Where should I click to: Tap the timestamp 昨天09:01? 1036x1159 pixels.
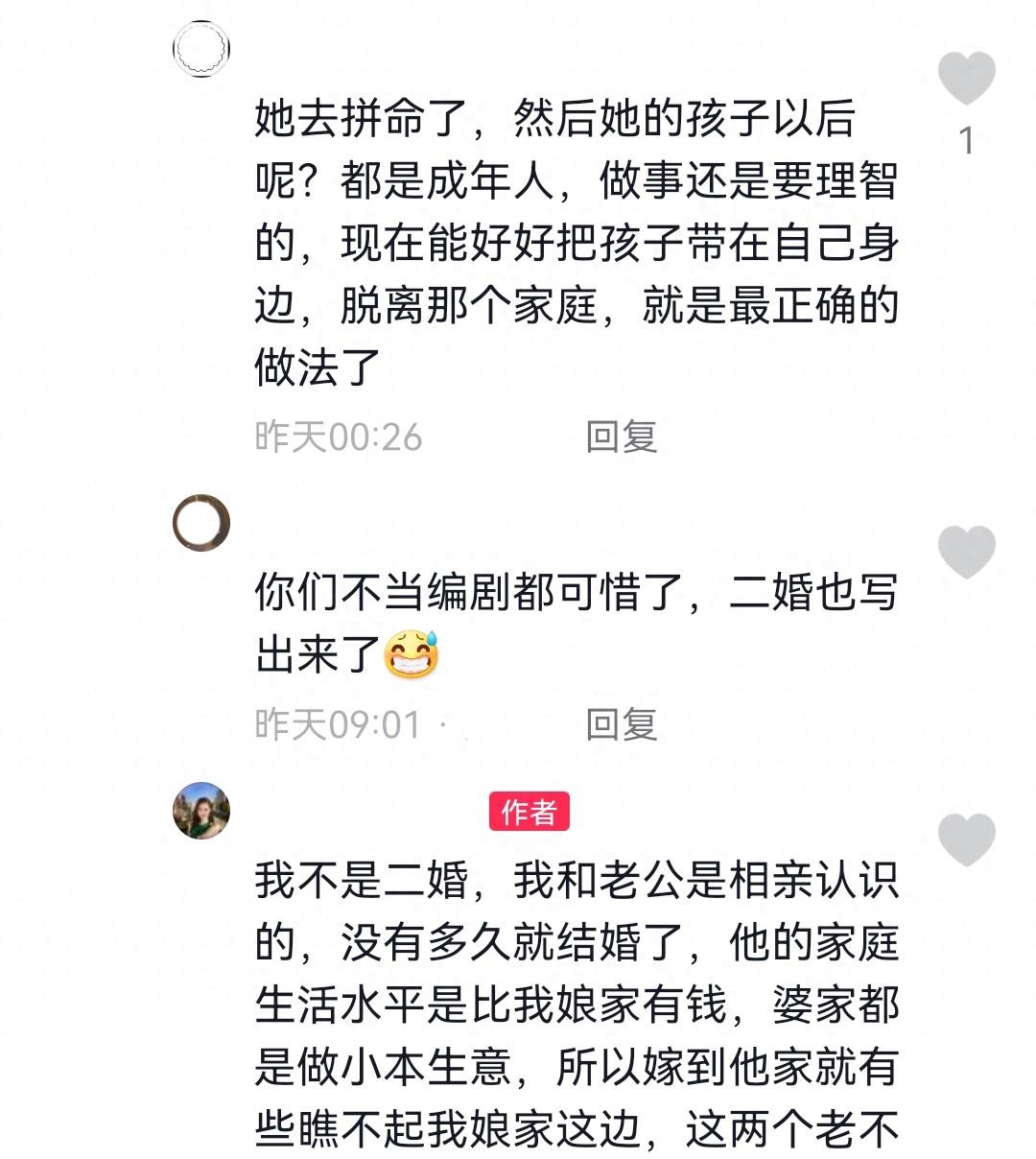pyautogui.click(x=338, y=725)
